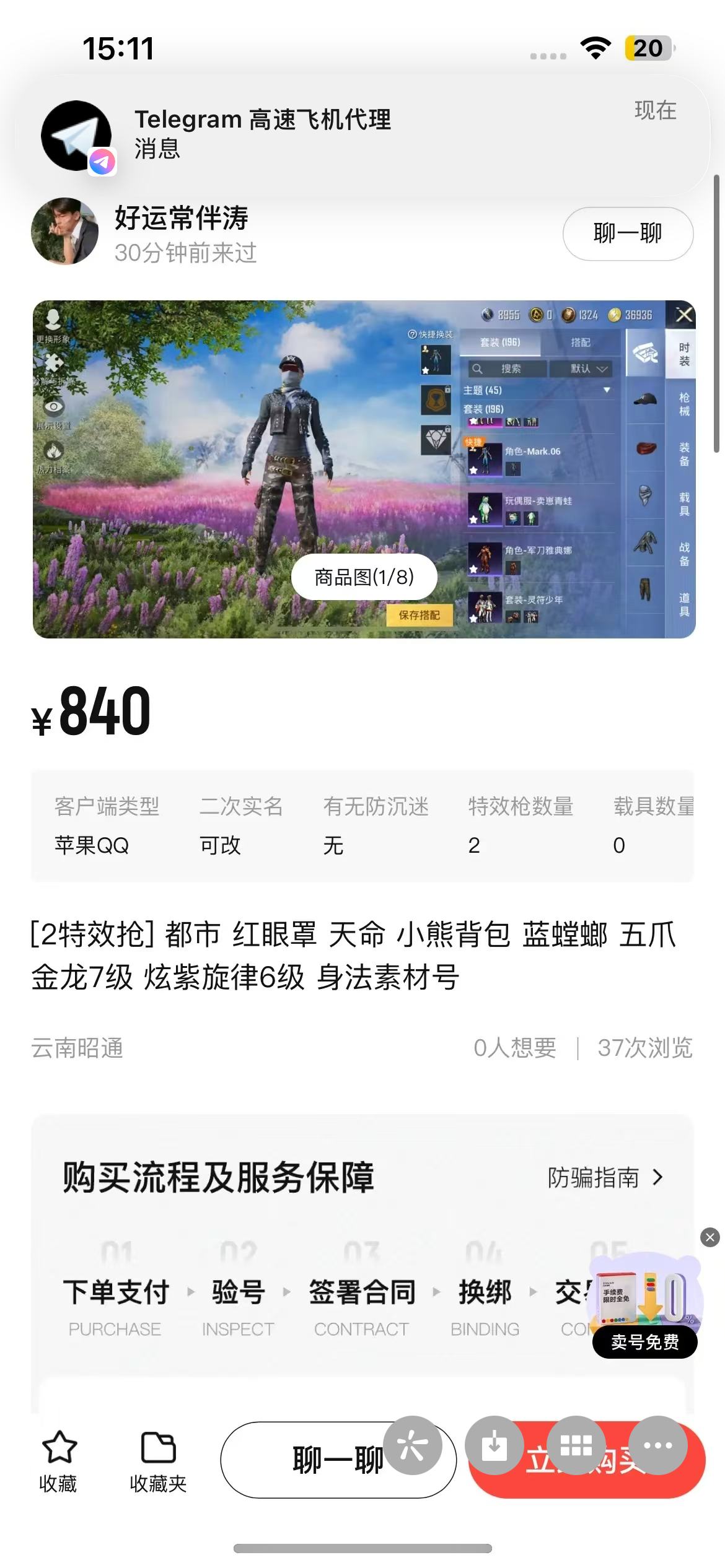Open seller 好运常伴涛's profile avatar
This screenshot has height=1568, width=725.
[x=65, y=232]
